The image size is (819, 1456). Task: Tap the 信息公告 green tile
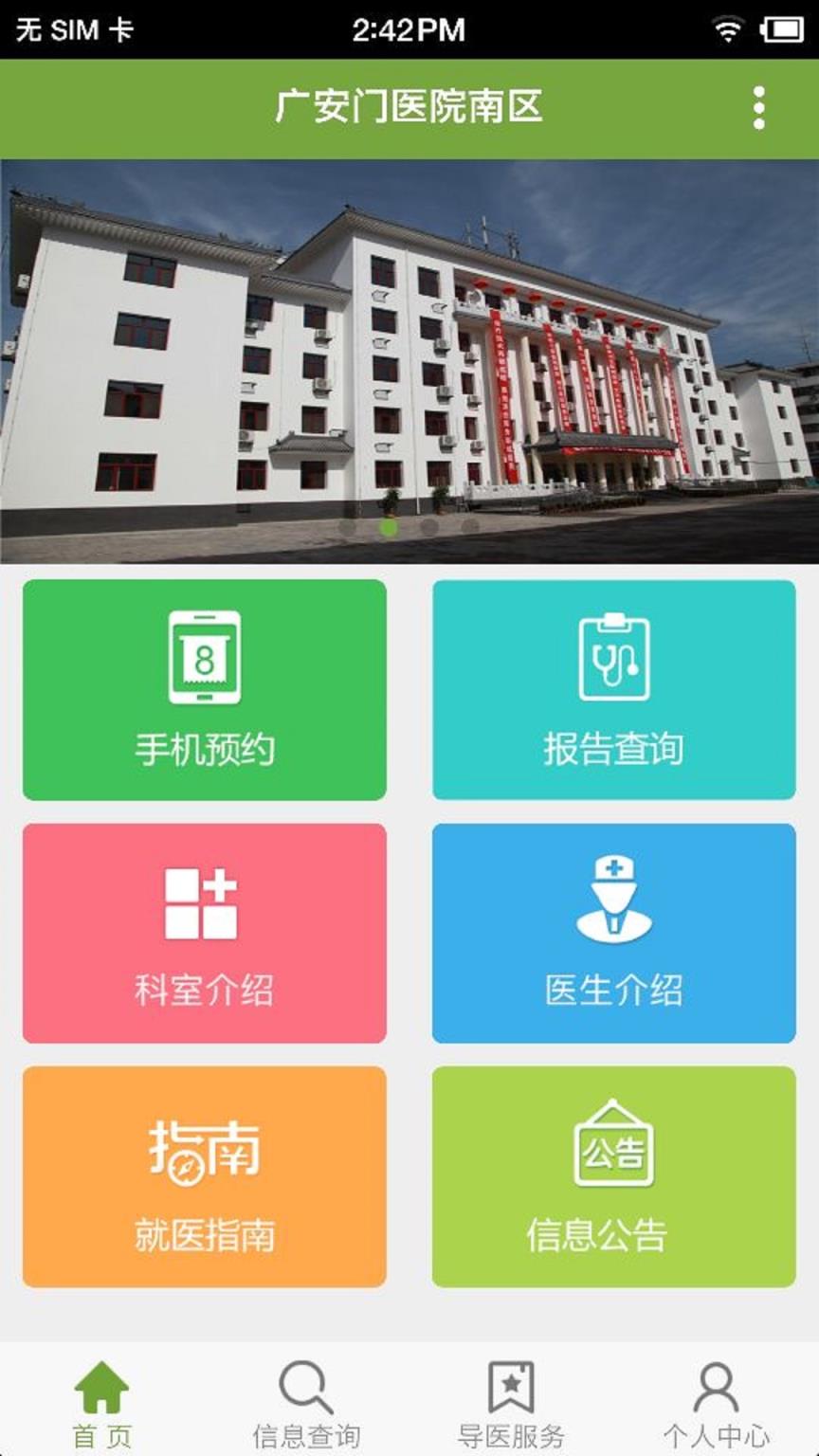point(613,1177)
